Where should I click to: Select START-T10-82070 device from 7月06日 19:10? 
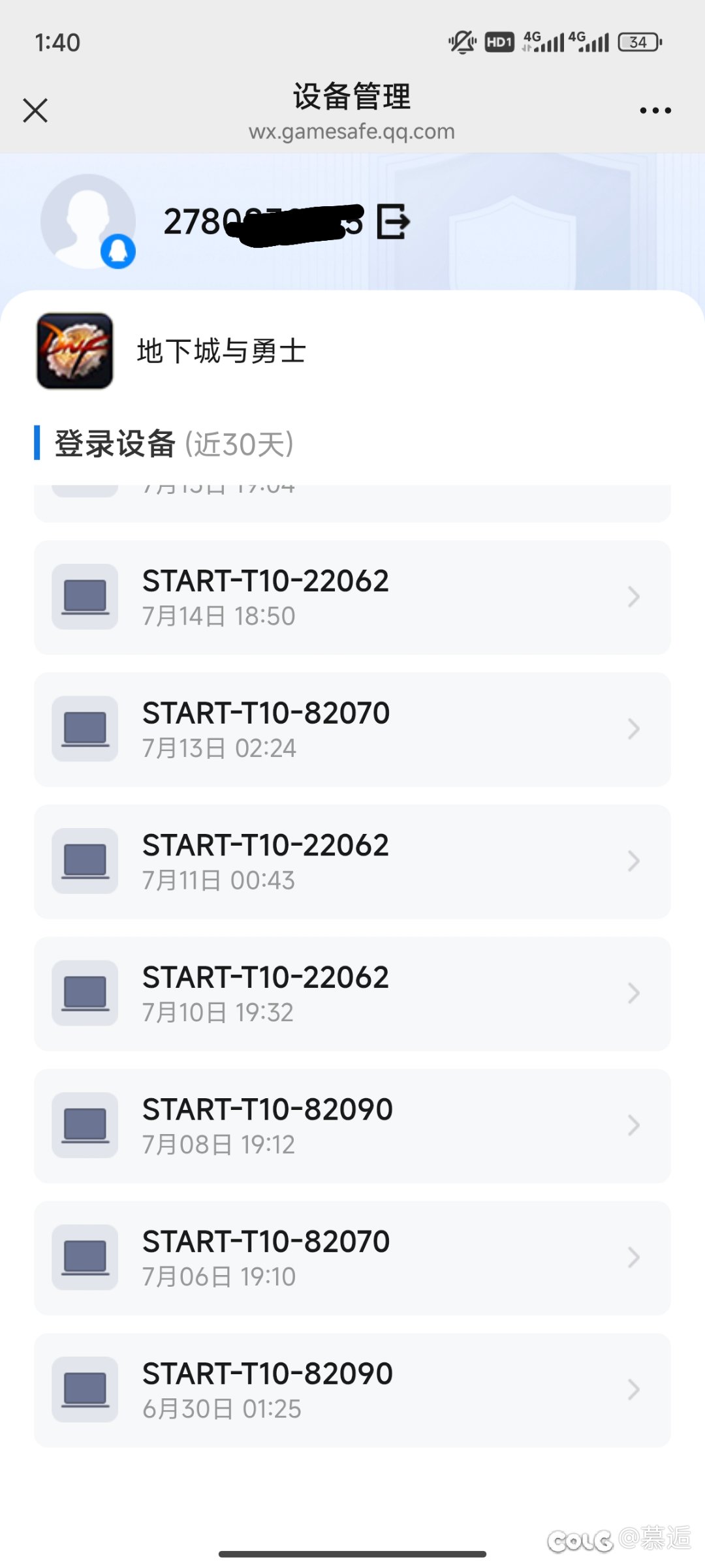352,1257
